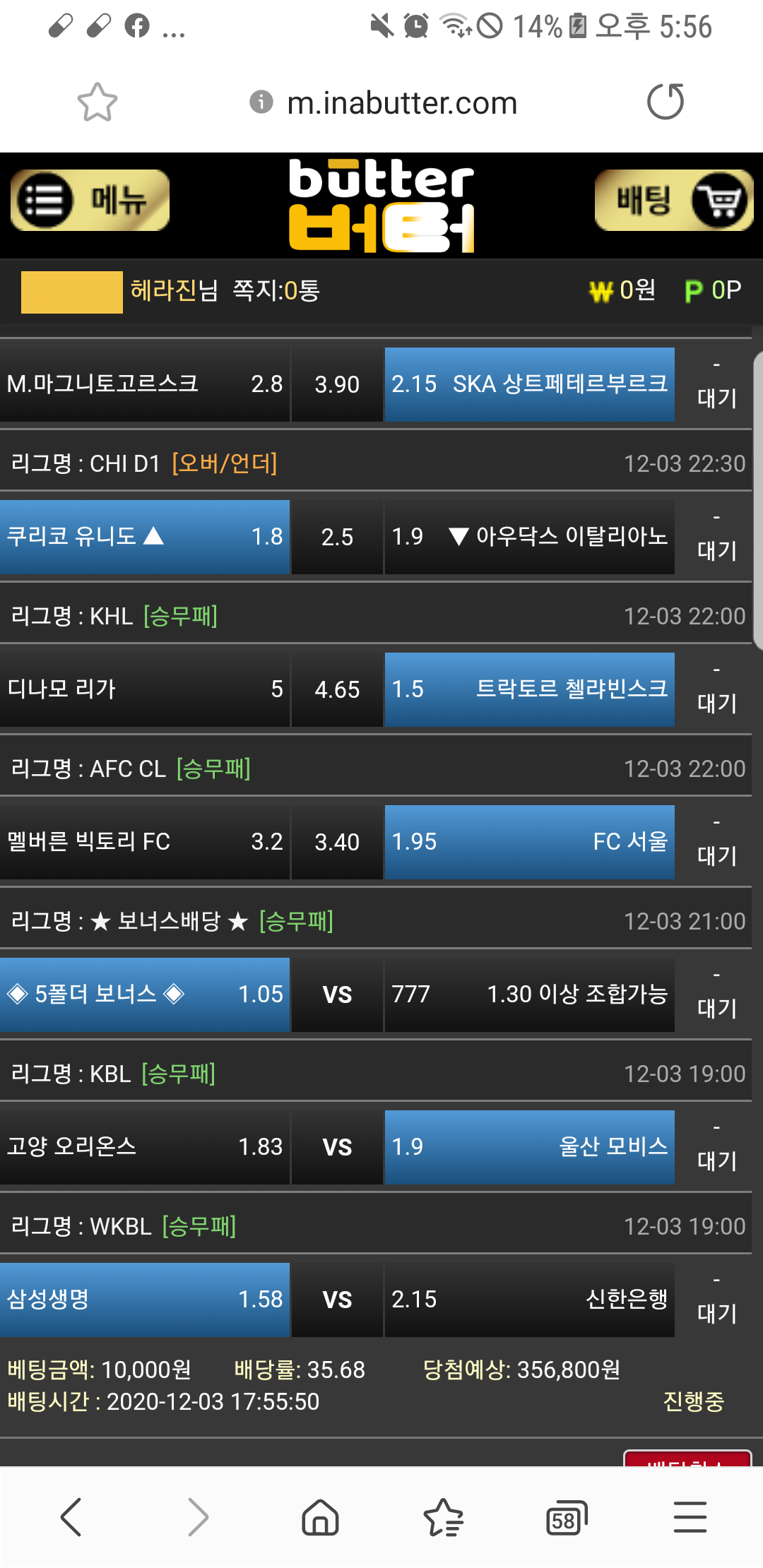Bookmark this page with the star icon
763x1568 pixels.
click(x=97, y=102)
